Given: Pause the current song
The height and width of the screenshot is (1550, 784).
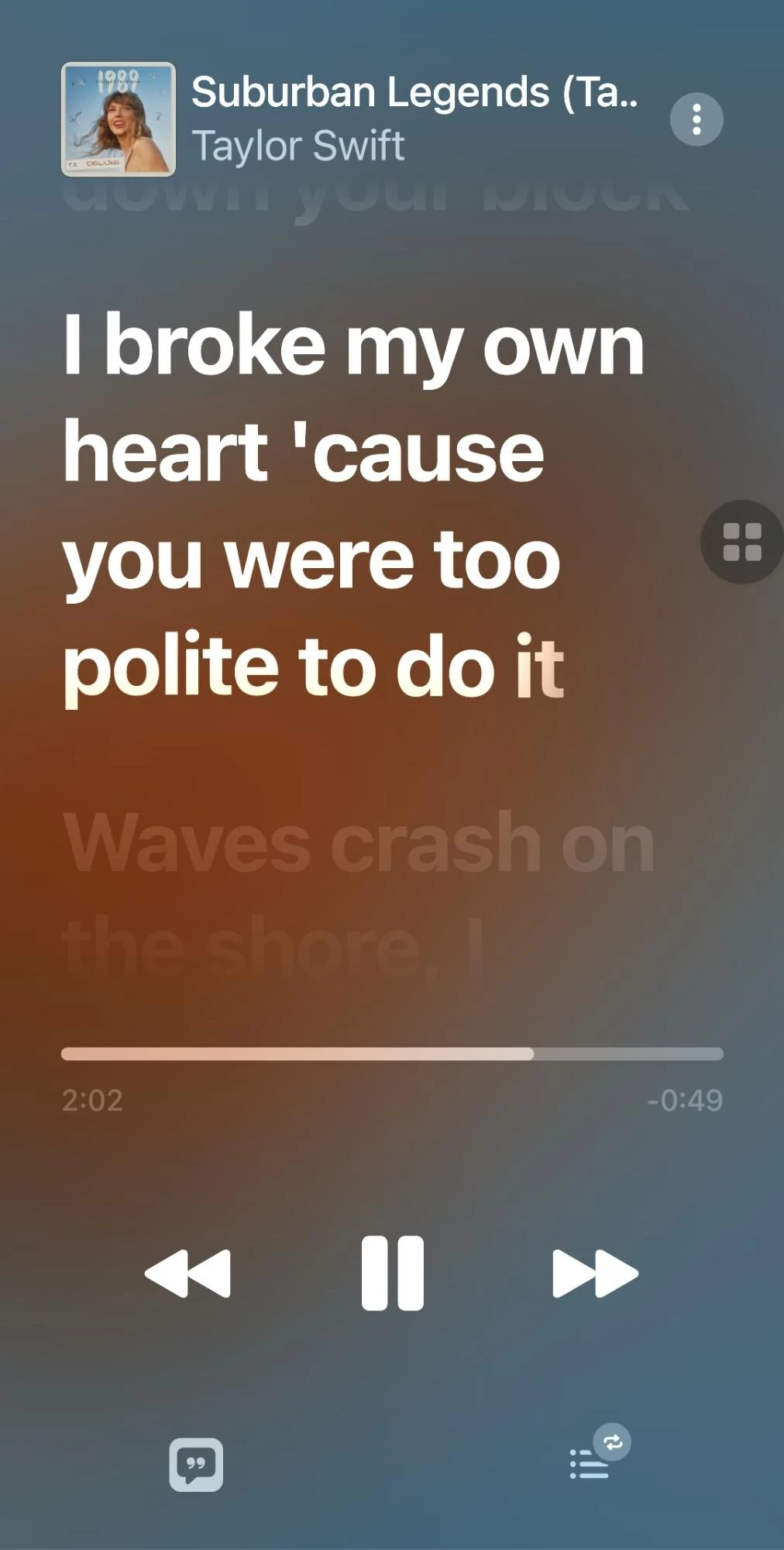Looking at the screenshot, I should [392, 1273].
